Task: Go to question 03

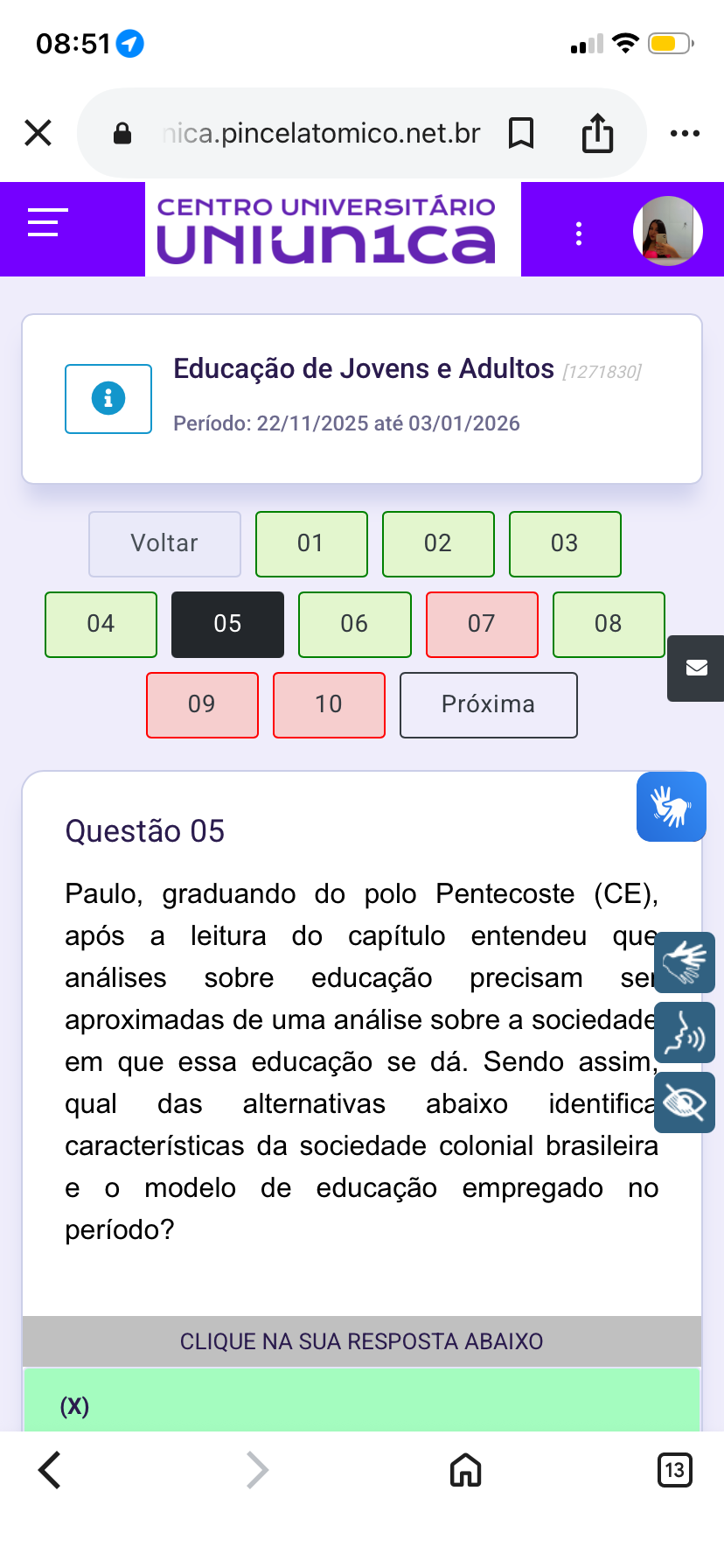Action: coord(565,543)
